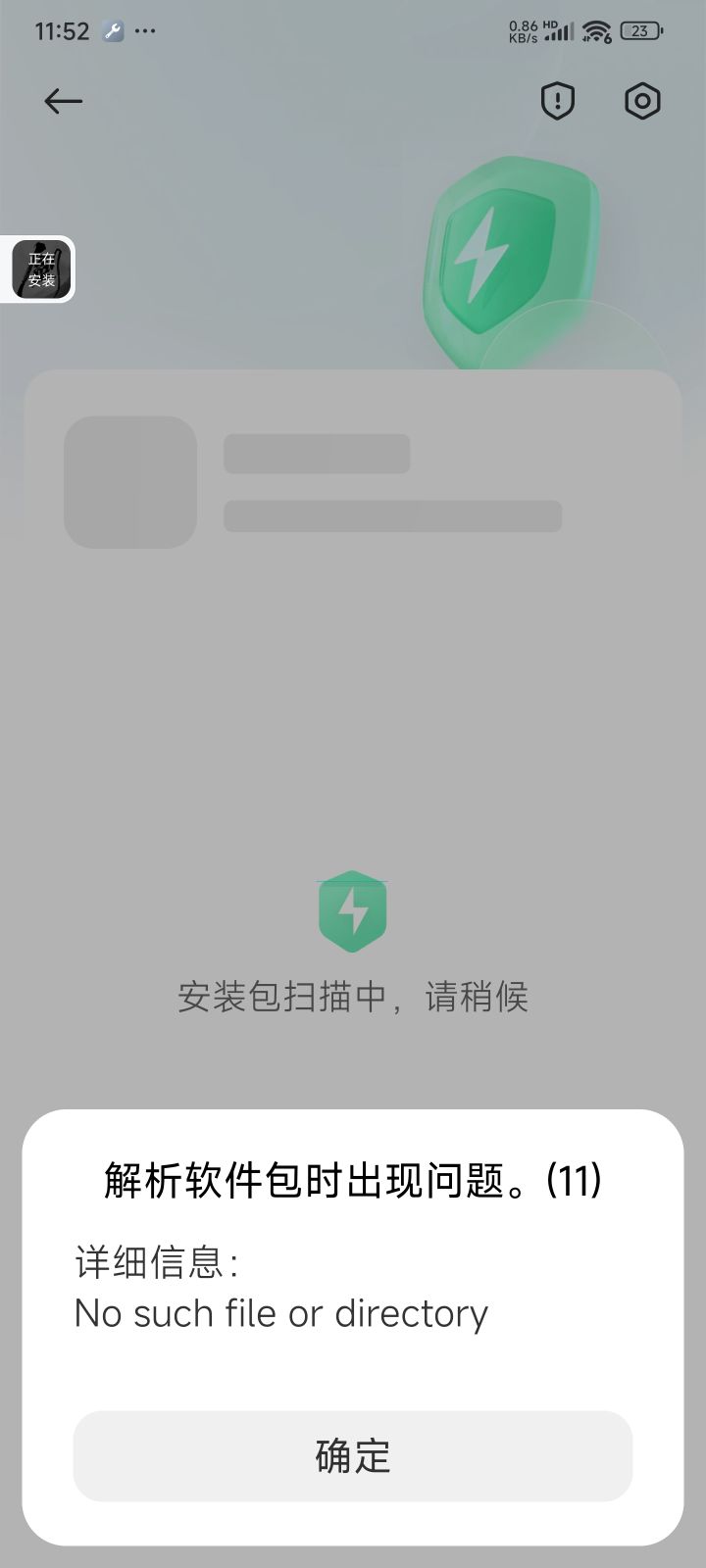Open the security warning shield icon

[557, 101]
